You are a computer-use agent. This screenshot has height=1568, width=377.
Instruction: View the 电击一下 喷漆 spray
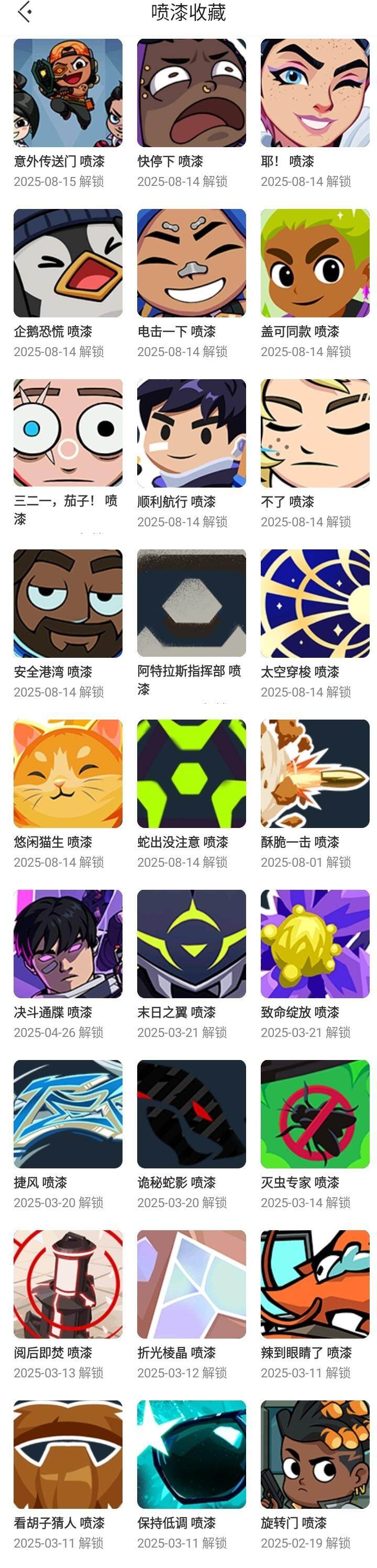pyautogui.click(x=191, y=263)
